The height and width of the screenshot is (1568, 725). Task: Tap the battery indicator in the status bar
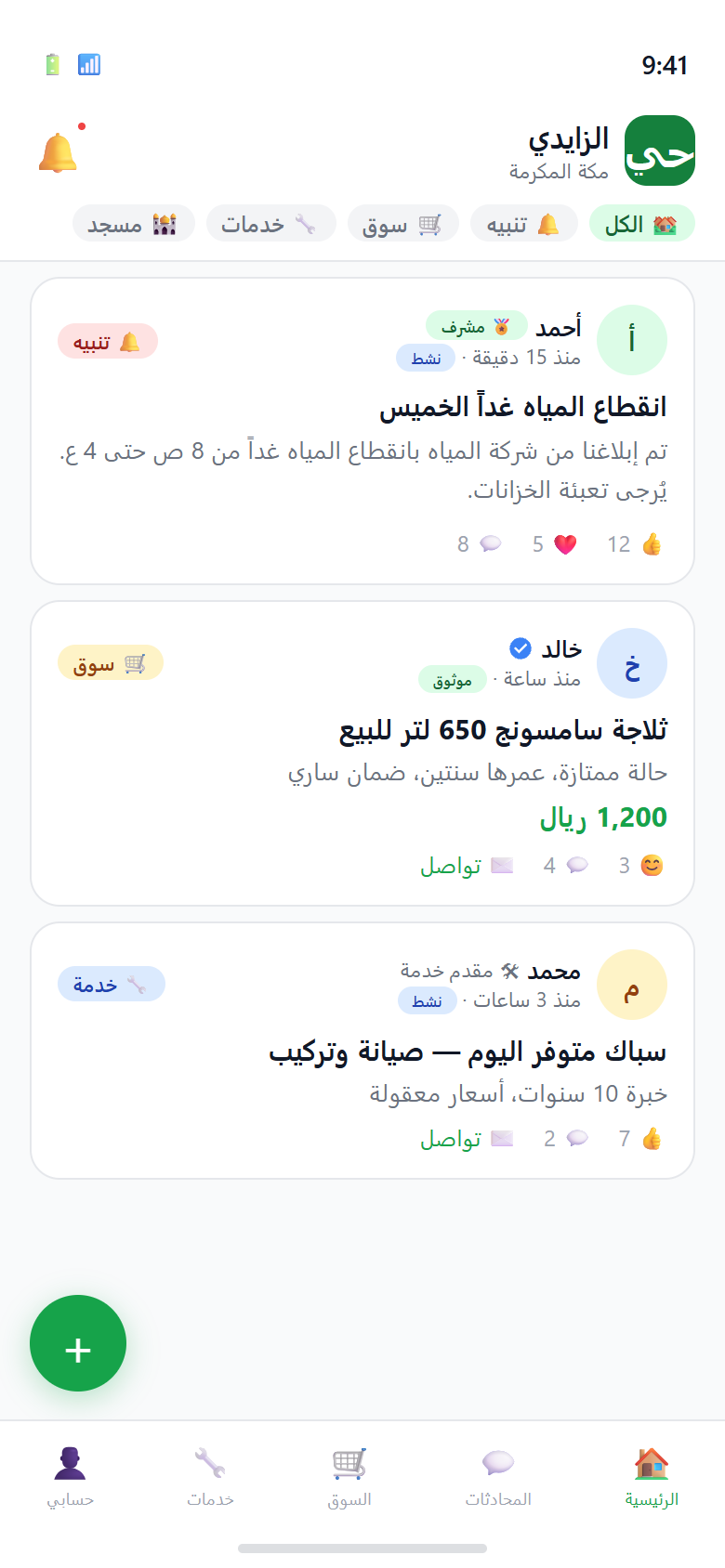pyautogui.click(x=51, y=64)
